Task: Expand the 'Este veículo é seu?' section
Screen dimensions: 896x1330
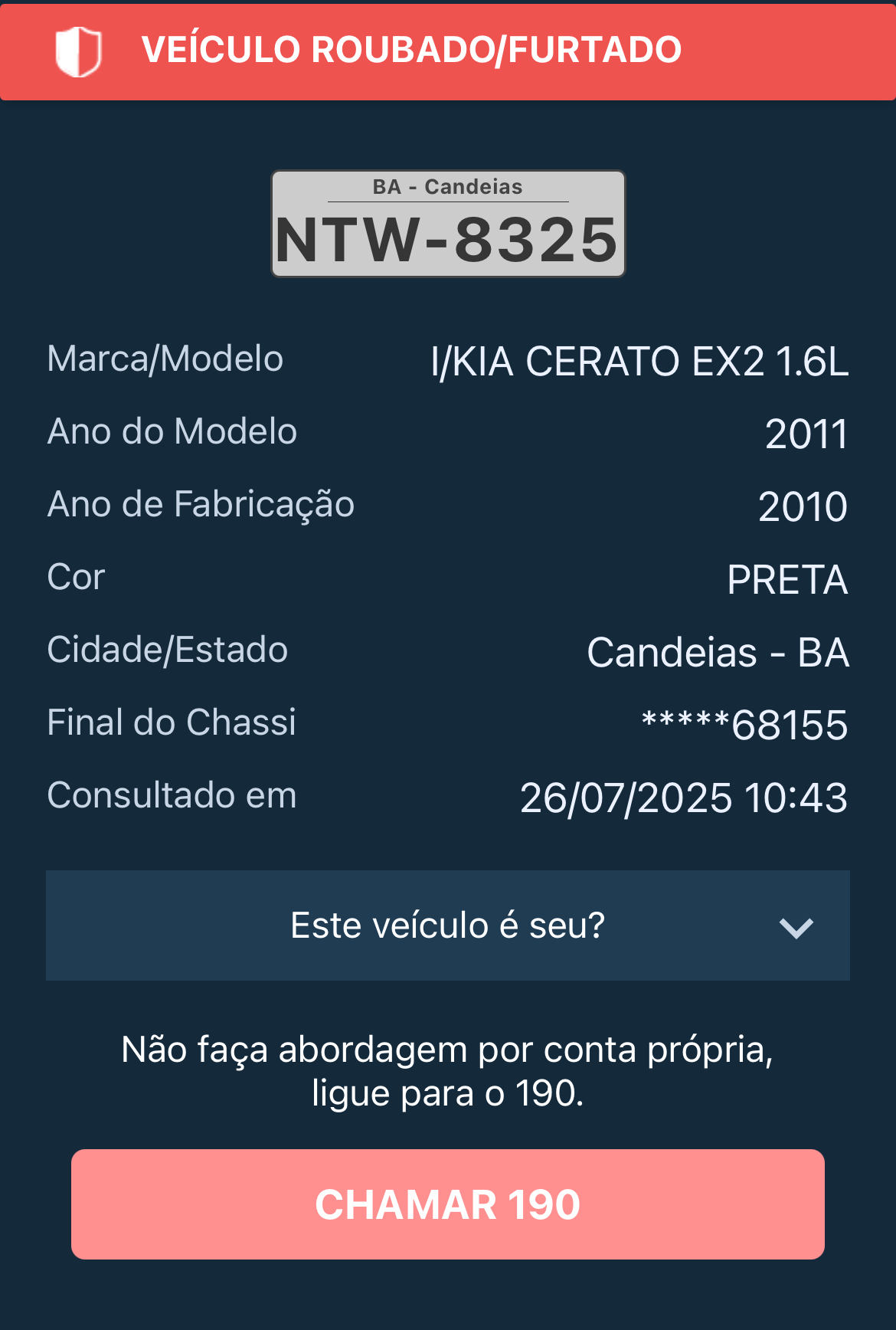Action: (x=448, y=925)
